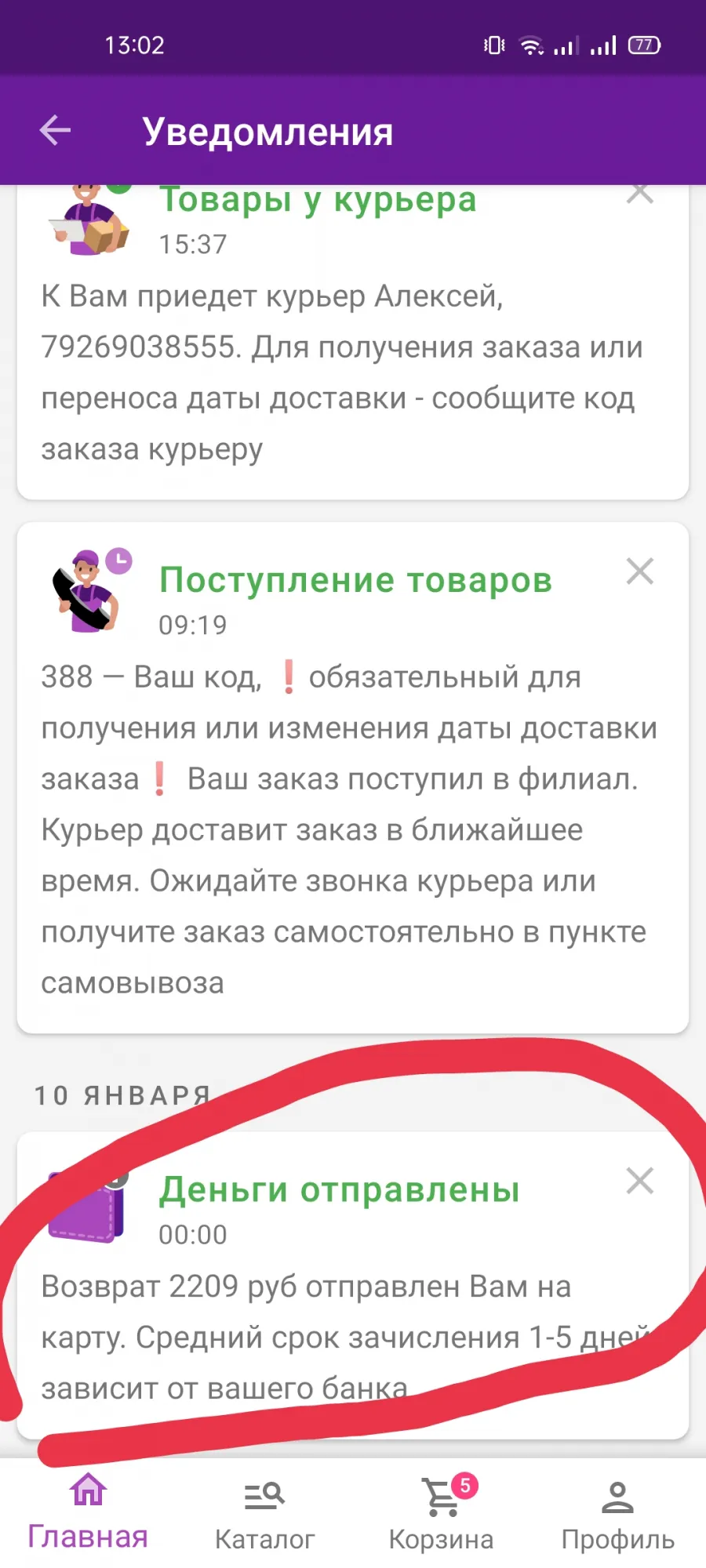This screenshot has width=706, height=1568.
Task: Open the Каталог tab
Action: point(264,1515)
